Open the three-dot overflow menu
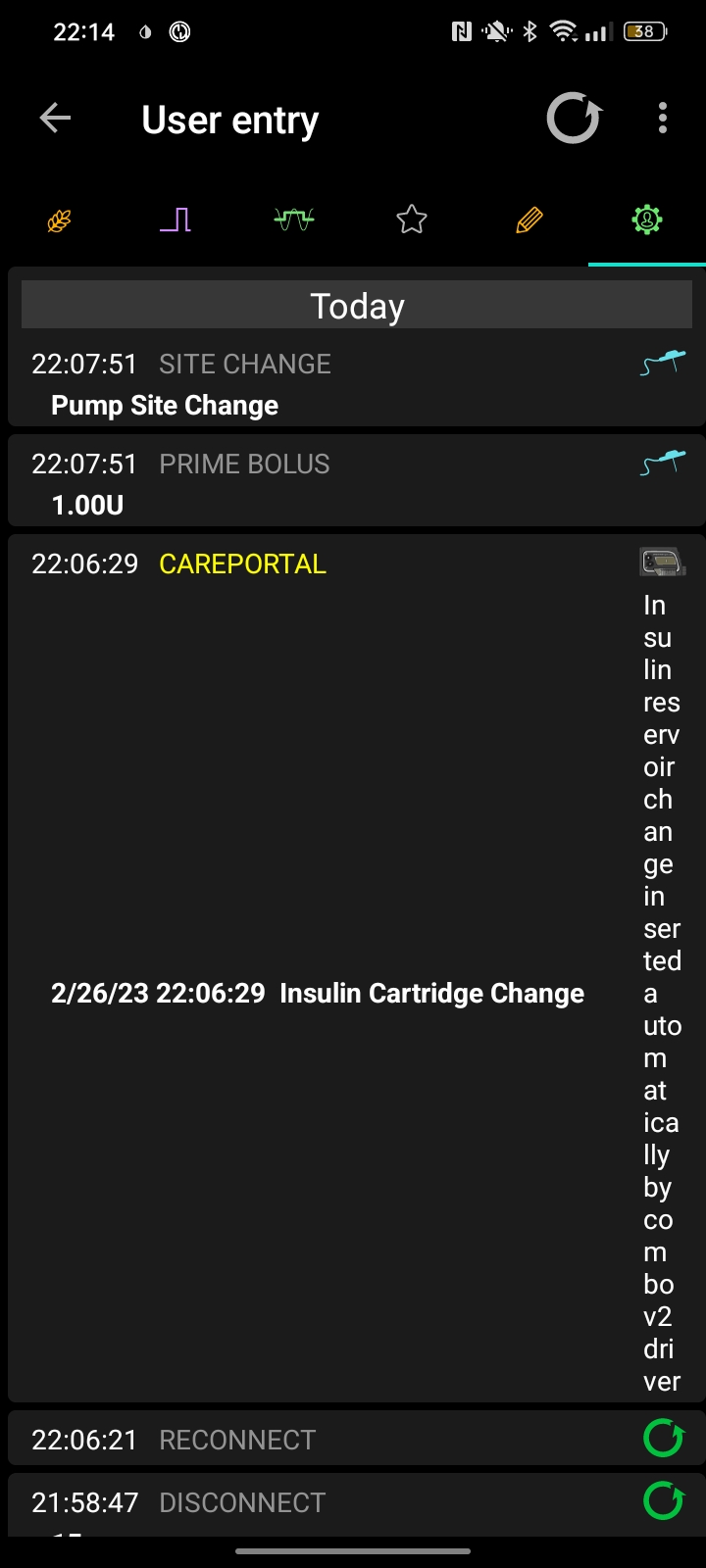Viewport: 706px width, 1568px height. point(663,118)
